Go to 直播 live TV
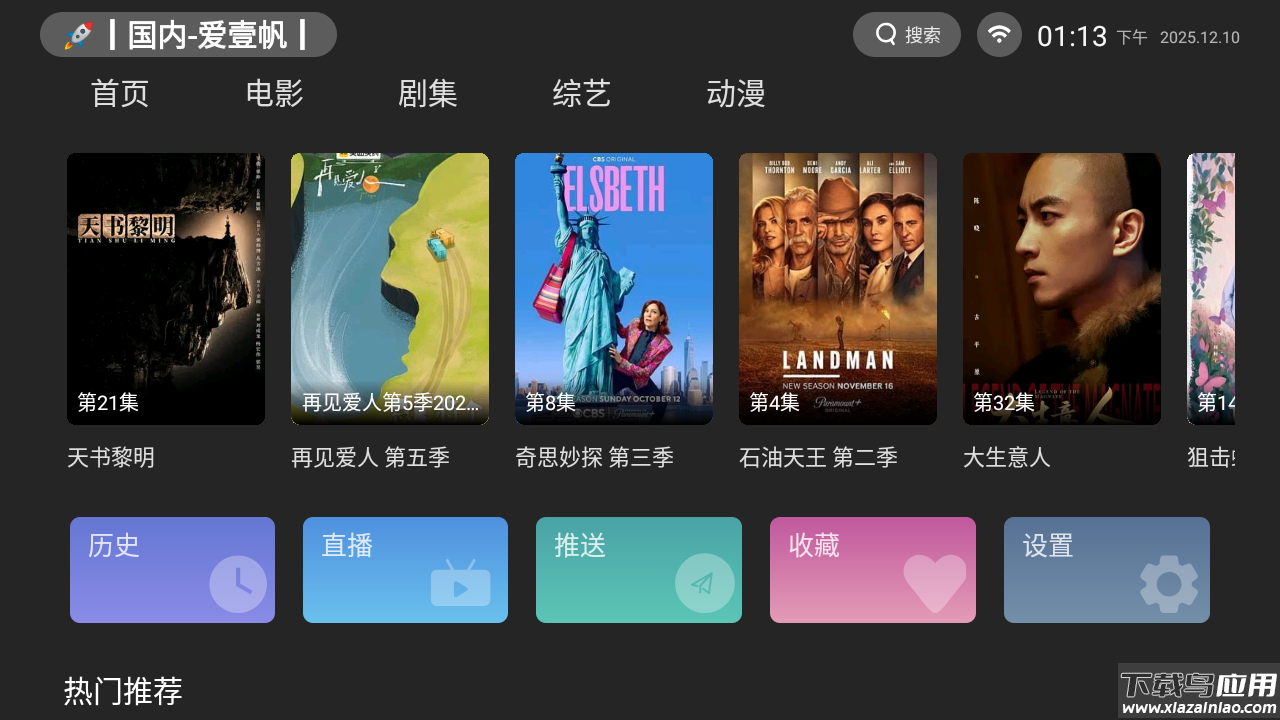Image resolution: width=1280 pixels, height=720 pixels. click(405, 570)
